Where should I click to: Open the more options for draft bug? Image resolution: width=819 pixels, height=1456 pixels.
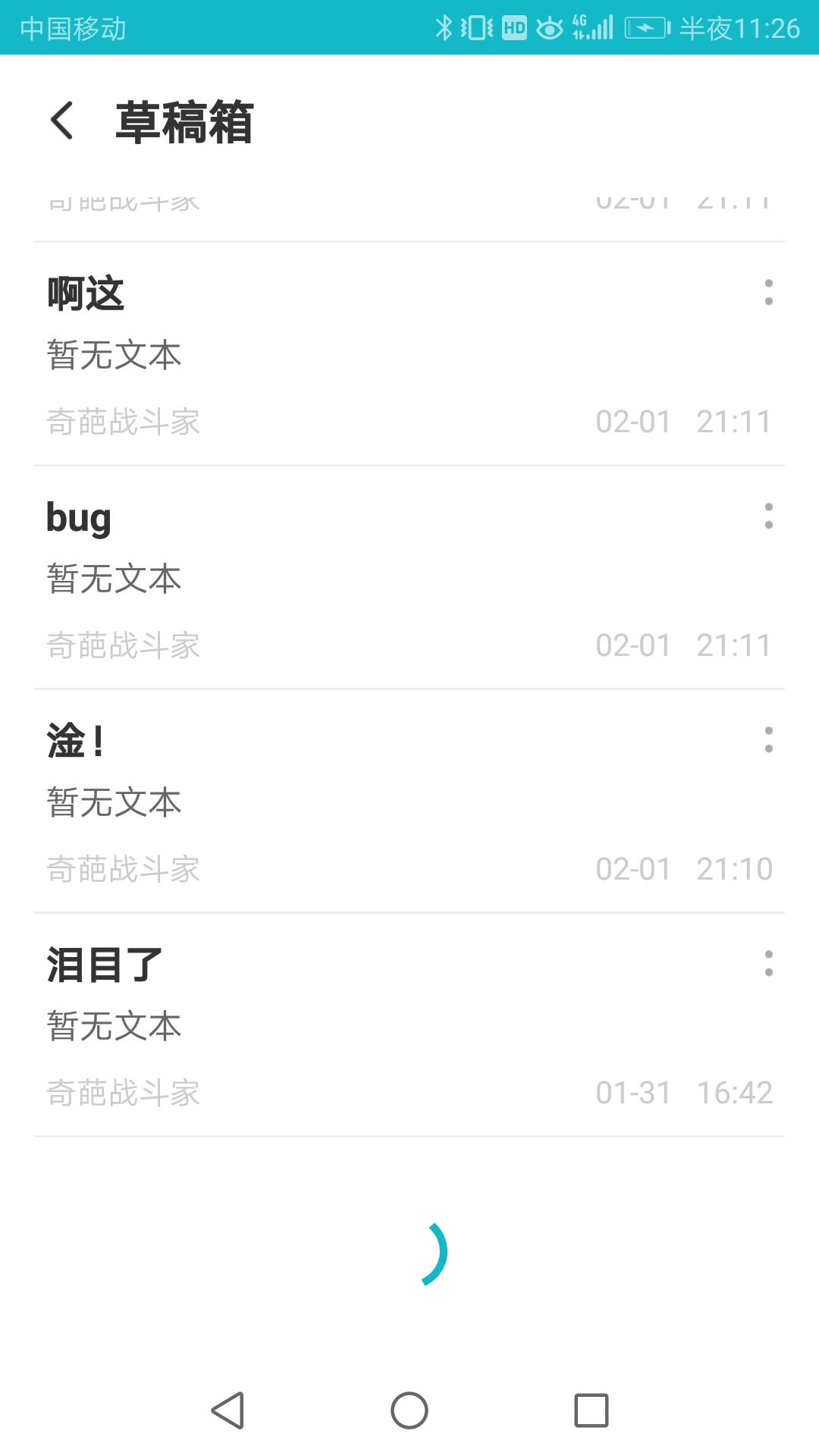click(768, 516)
